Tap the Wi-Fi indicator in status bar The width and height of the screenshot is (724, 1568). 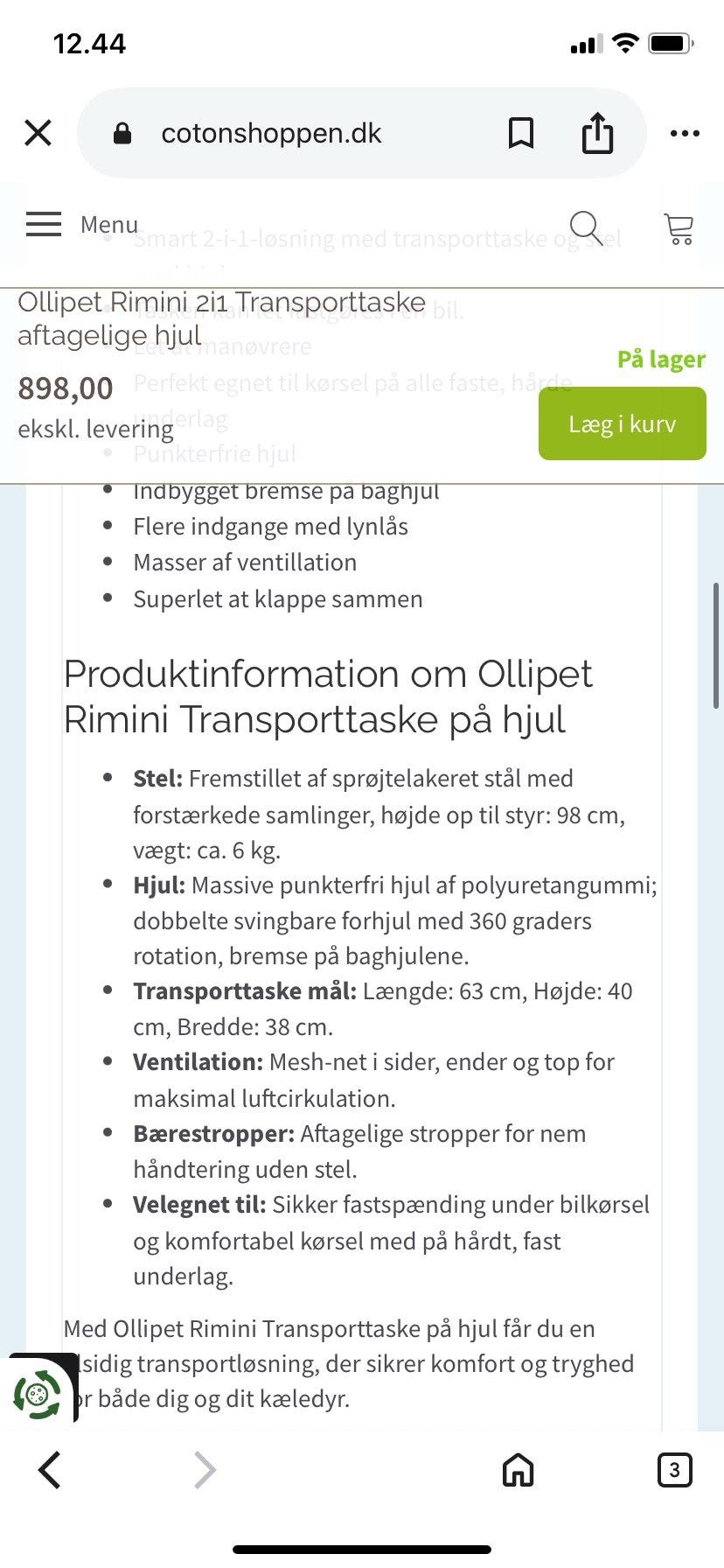point(626,43)
